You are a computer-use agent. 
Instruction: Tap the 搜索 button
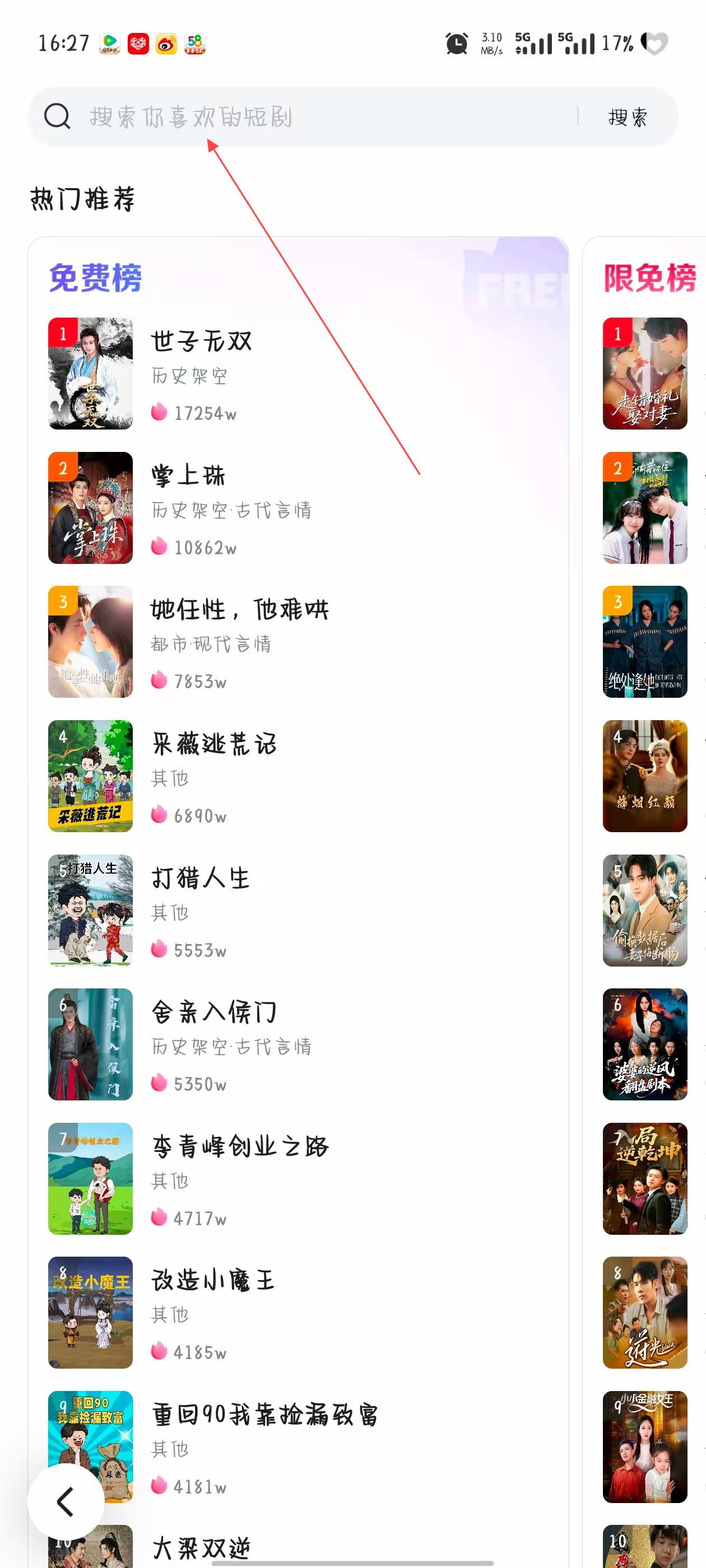pos(628,117)
